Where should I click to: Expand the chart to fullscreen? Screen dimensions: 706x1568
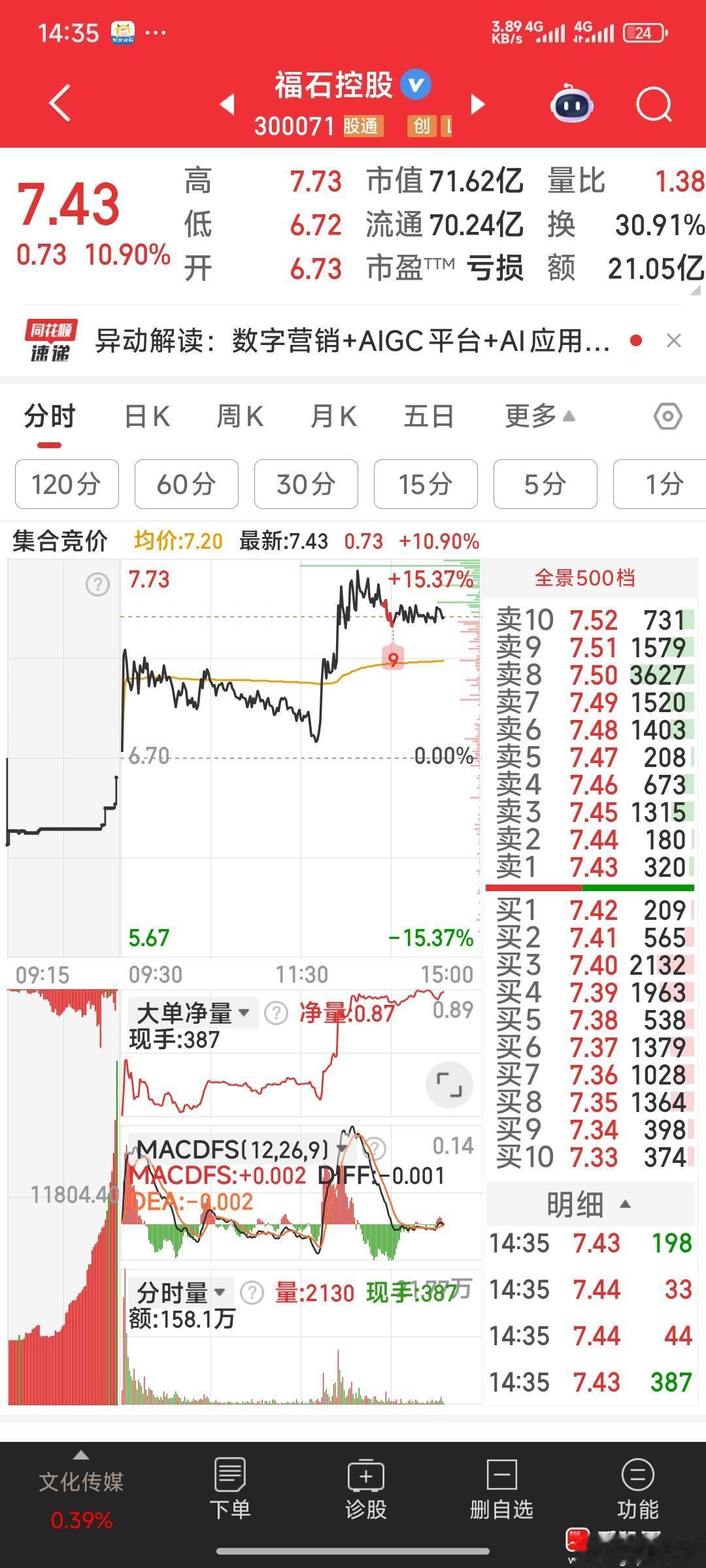449,1085
